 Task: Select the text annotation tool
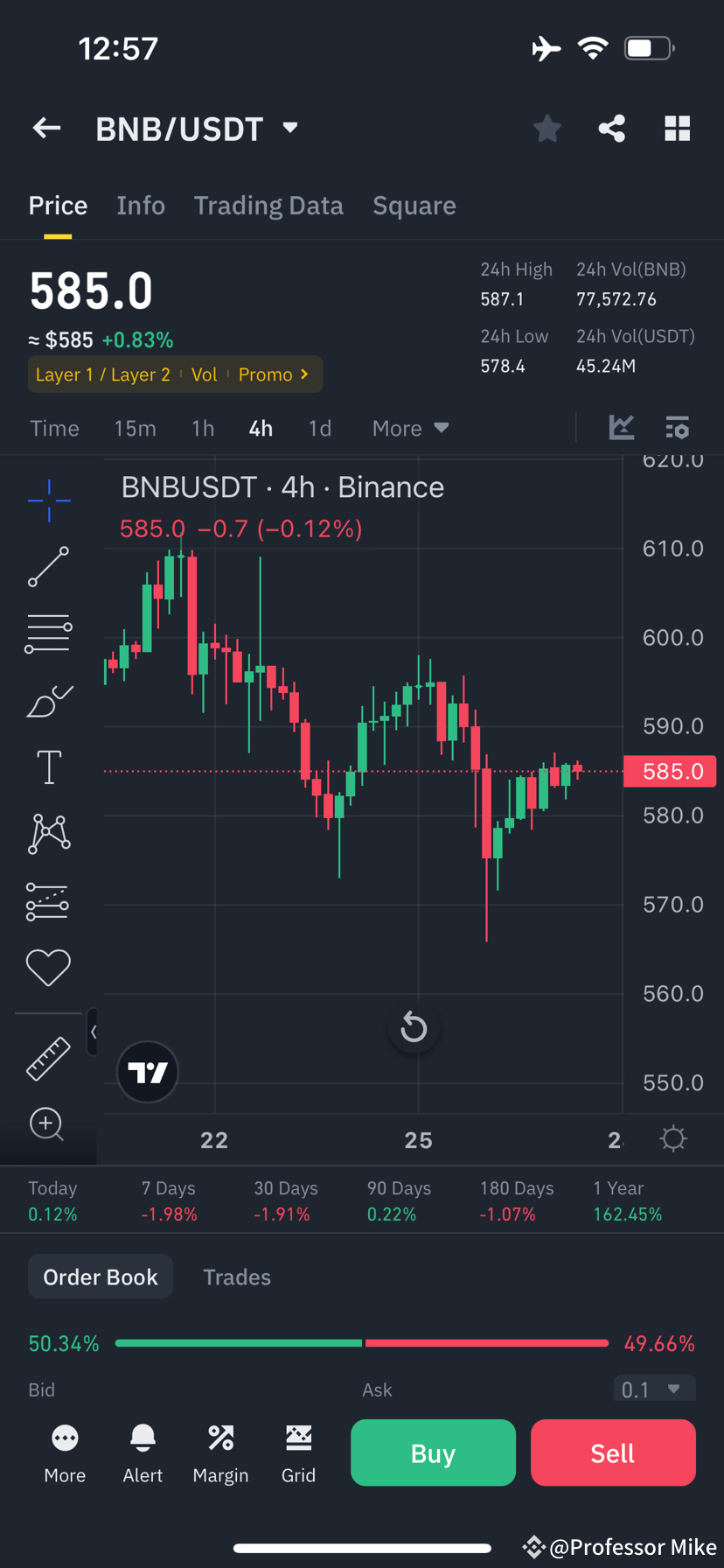point(48,766)
